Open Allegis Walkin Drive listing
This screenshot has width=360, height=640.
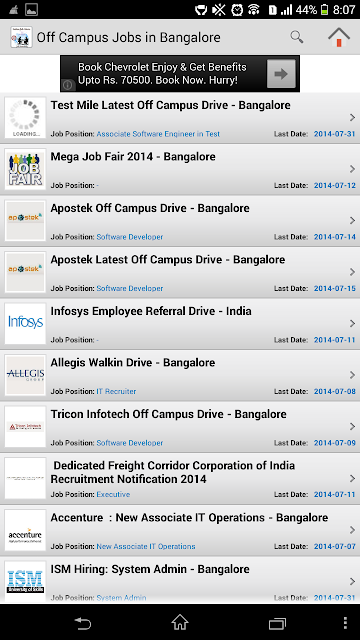click(180, 375)
